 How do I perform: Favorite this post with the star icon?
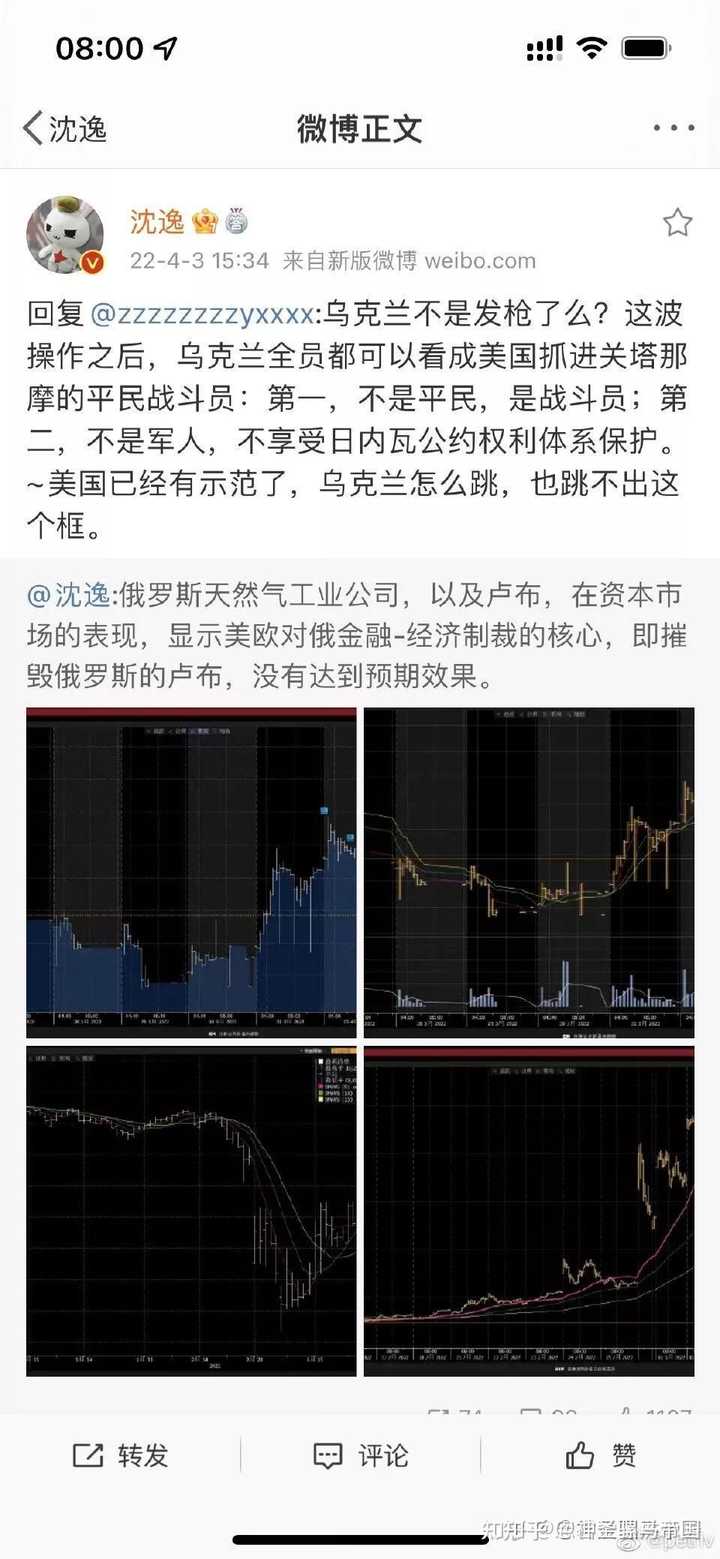click(677, 222)
